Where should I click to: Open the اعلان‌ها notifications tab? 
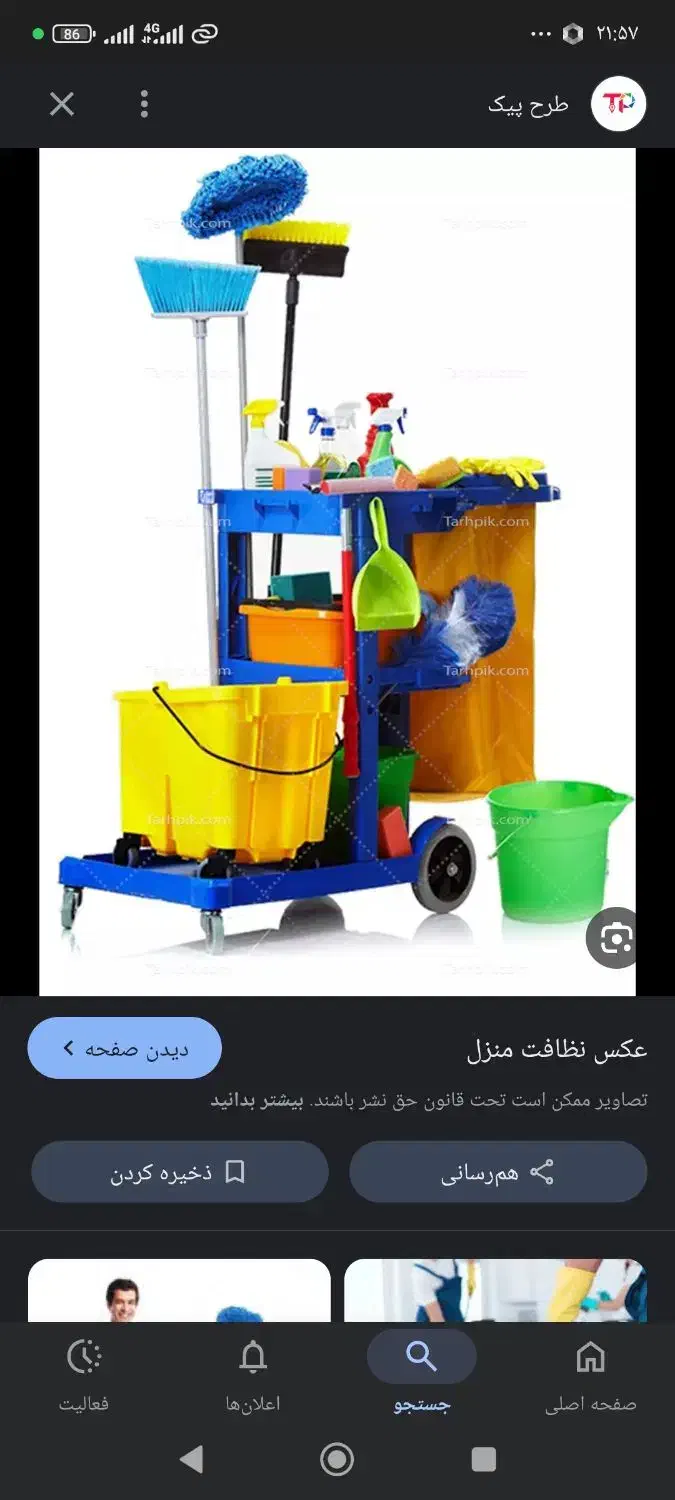(x=253, y=1376)
